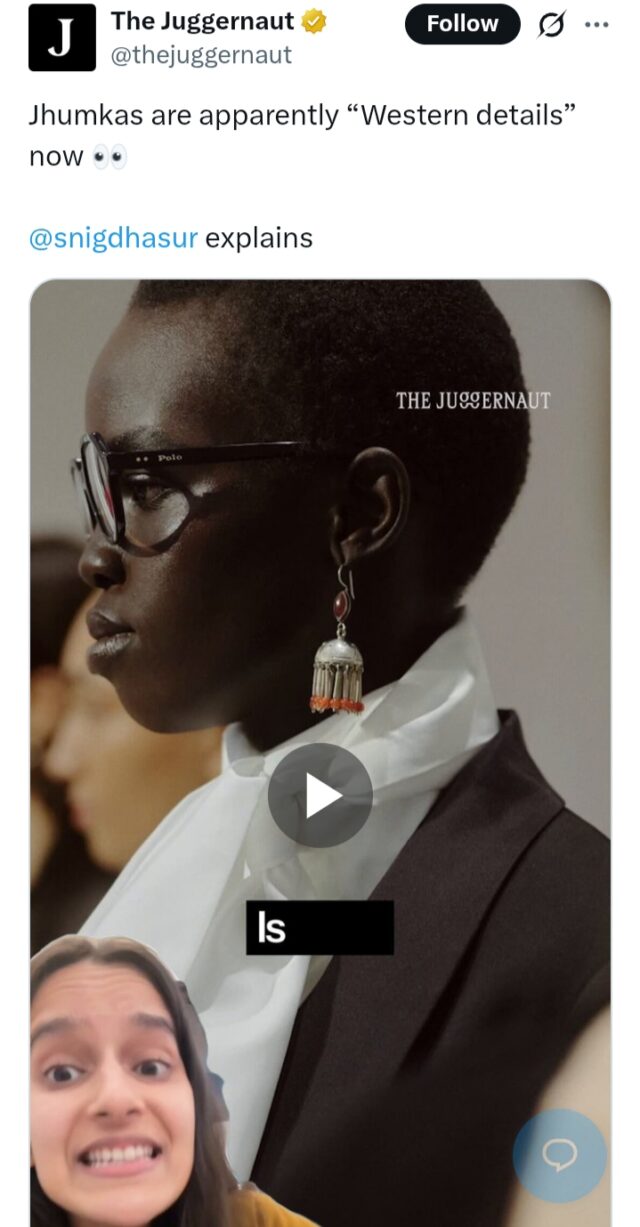Open The Juggernaut profile avatar
640x1227 pixels.
[x=61, y=37]
